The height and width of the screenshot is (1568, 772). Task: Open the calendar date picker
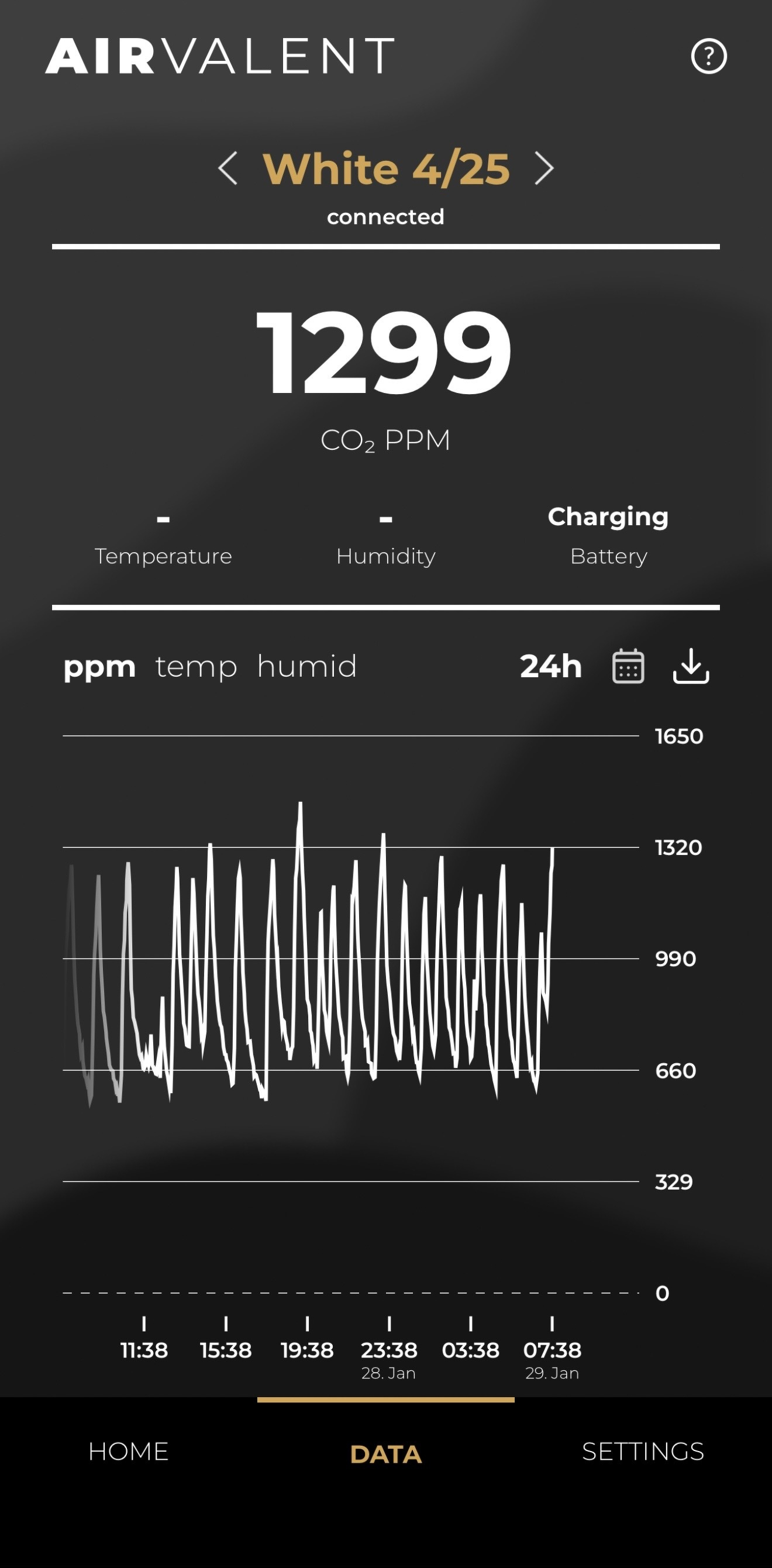click(628, 667)
